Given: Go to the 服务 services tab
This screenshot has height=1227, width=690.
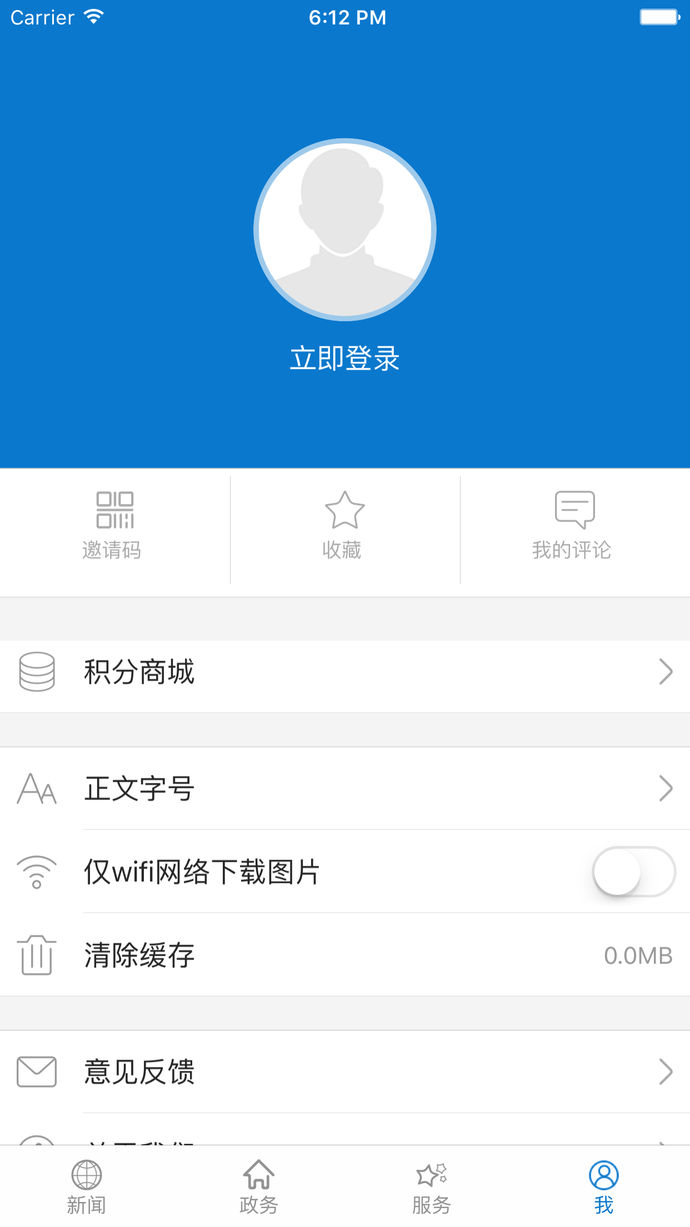Looking at the screenshot, I should [431, 1186].
